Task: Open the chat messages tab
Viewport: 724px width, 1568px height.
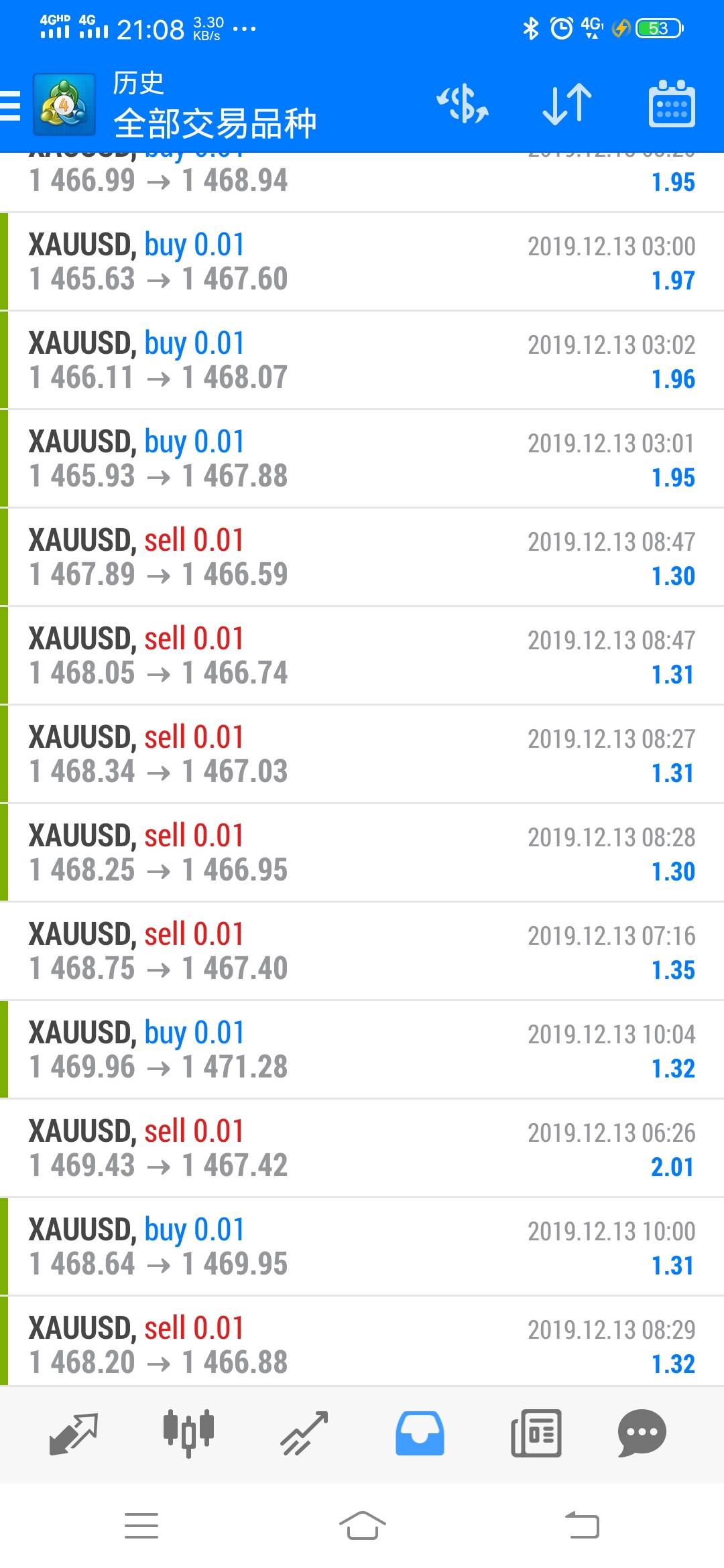Action: coord(642,1433)
